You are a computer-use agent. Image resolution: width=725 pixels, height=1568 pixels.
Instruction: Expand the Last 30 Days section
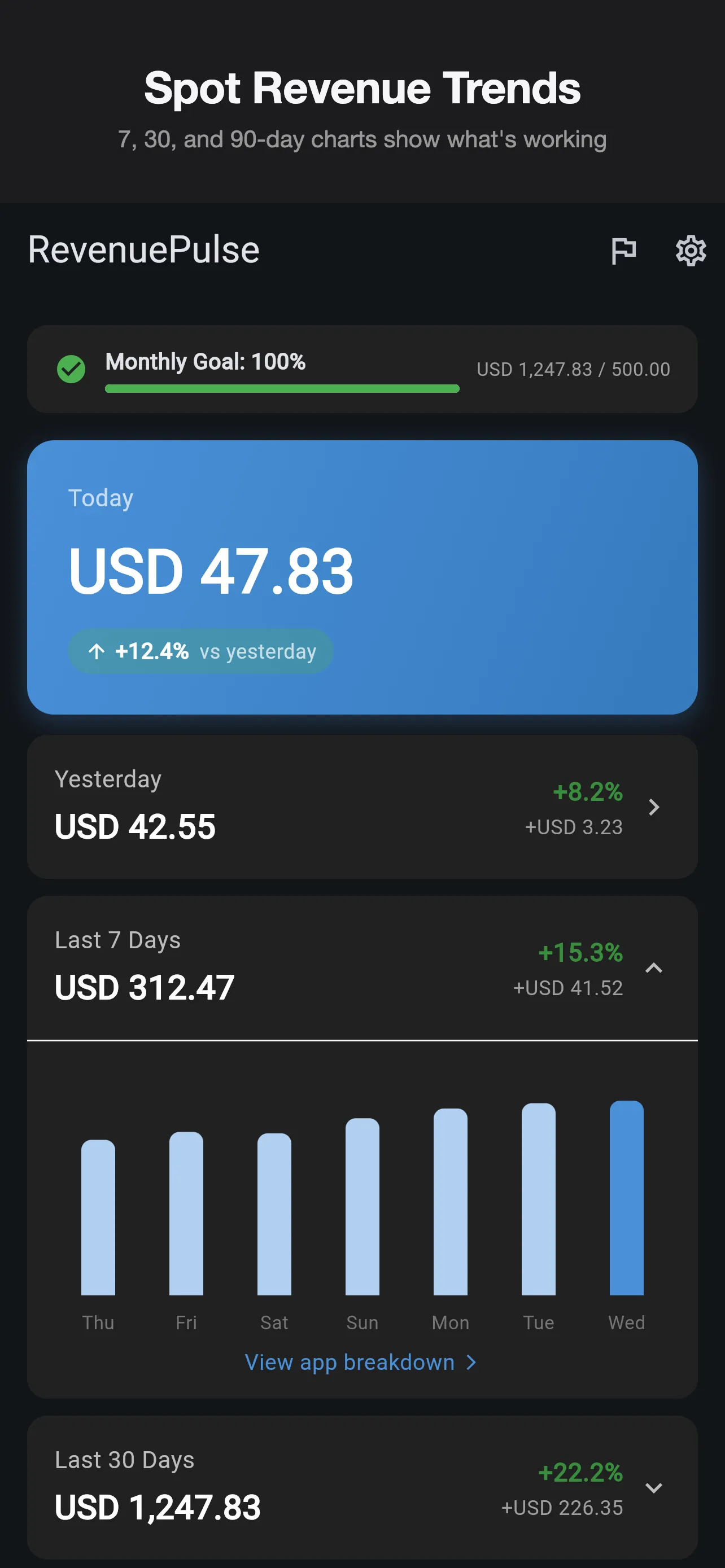(654, 1488)
